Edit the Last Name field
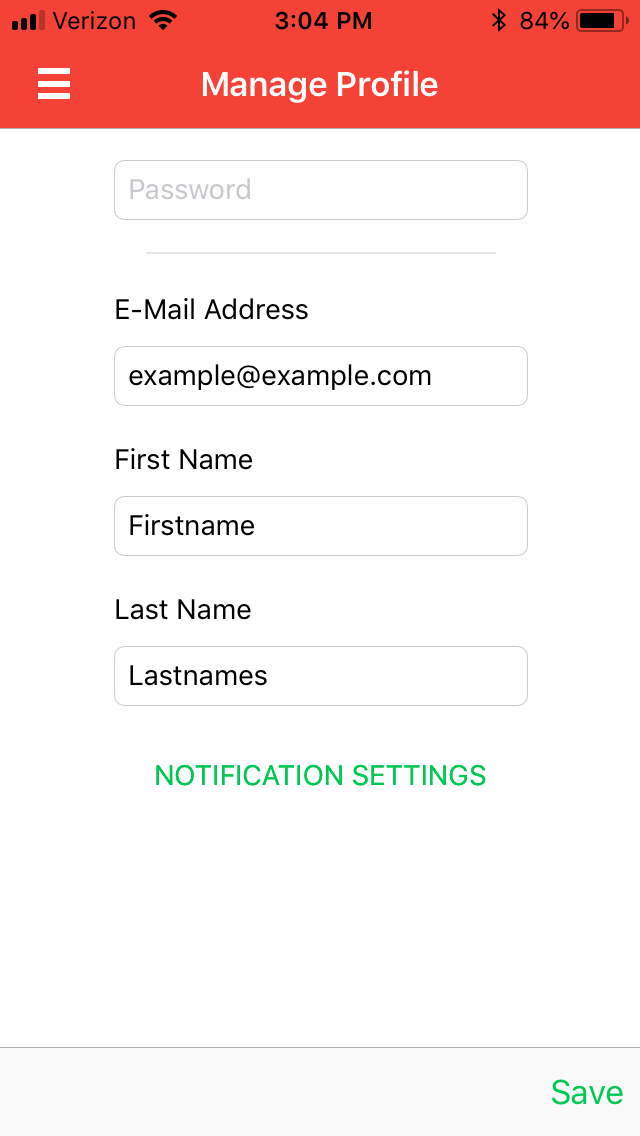 click(x=320, y=676)
